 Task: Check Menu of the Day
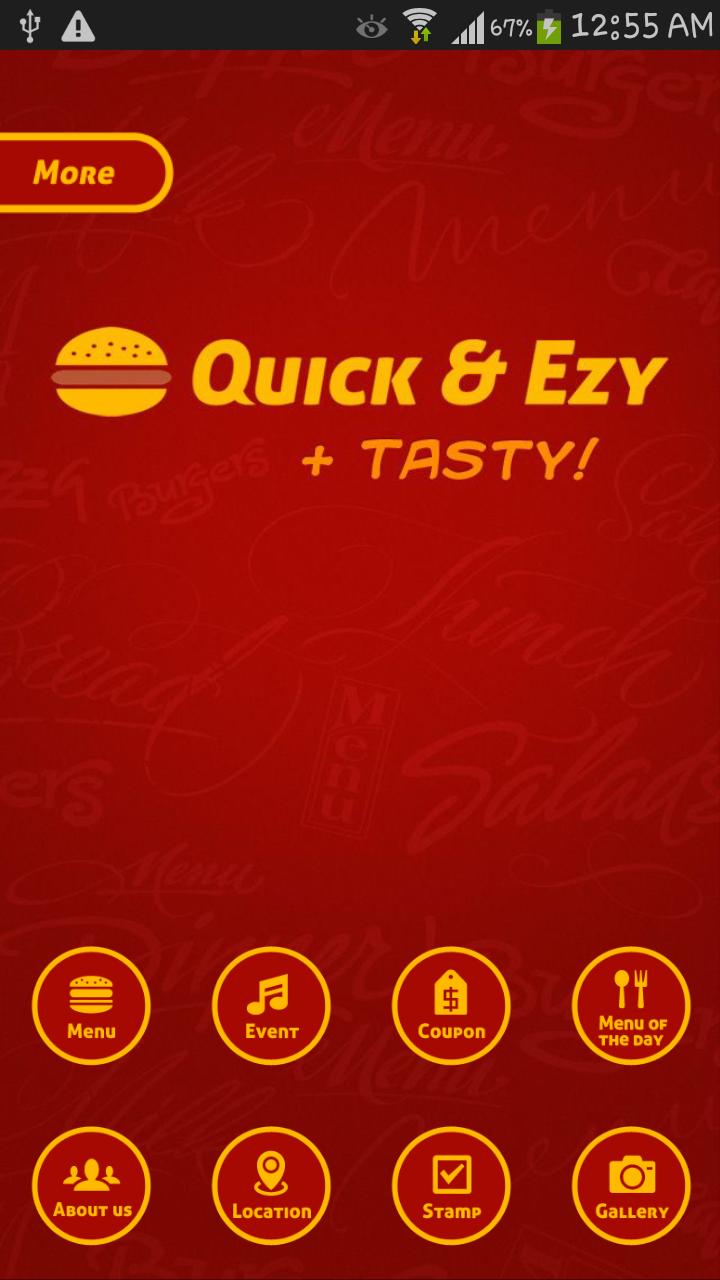pyautogui.click(x=631, y=1006)
